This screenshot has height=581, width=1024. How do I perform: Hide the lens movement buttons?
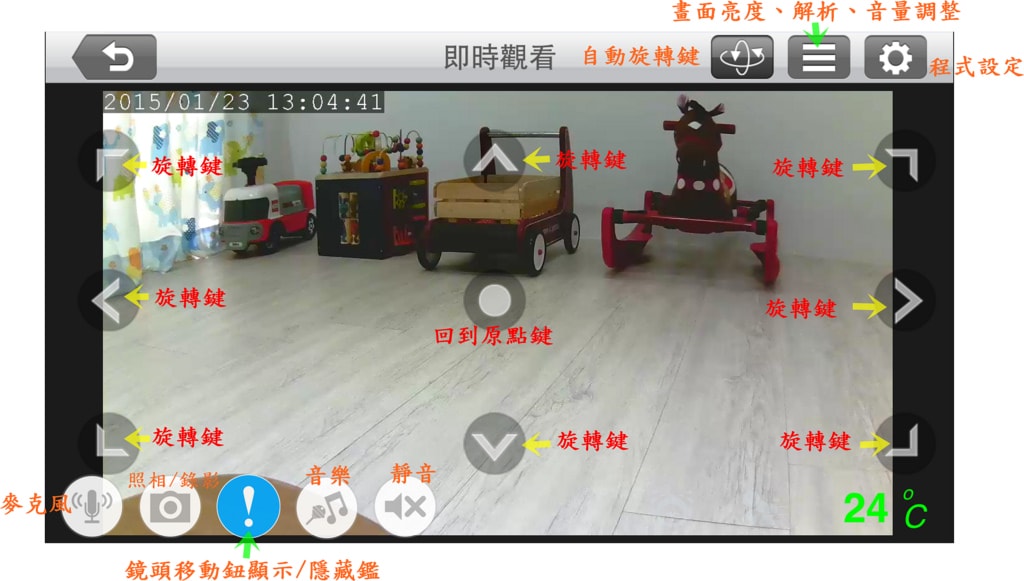pyautogui.click(x=248, y=507)
